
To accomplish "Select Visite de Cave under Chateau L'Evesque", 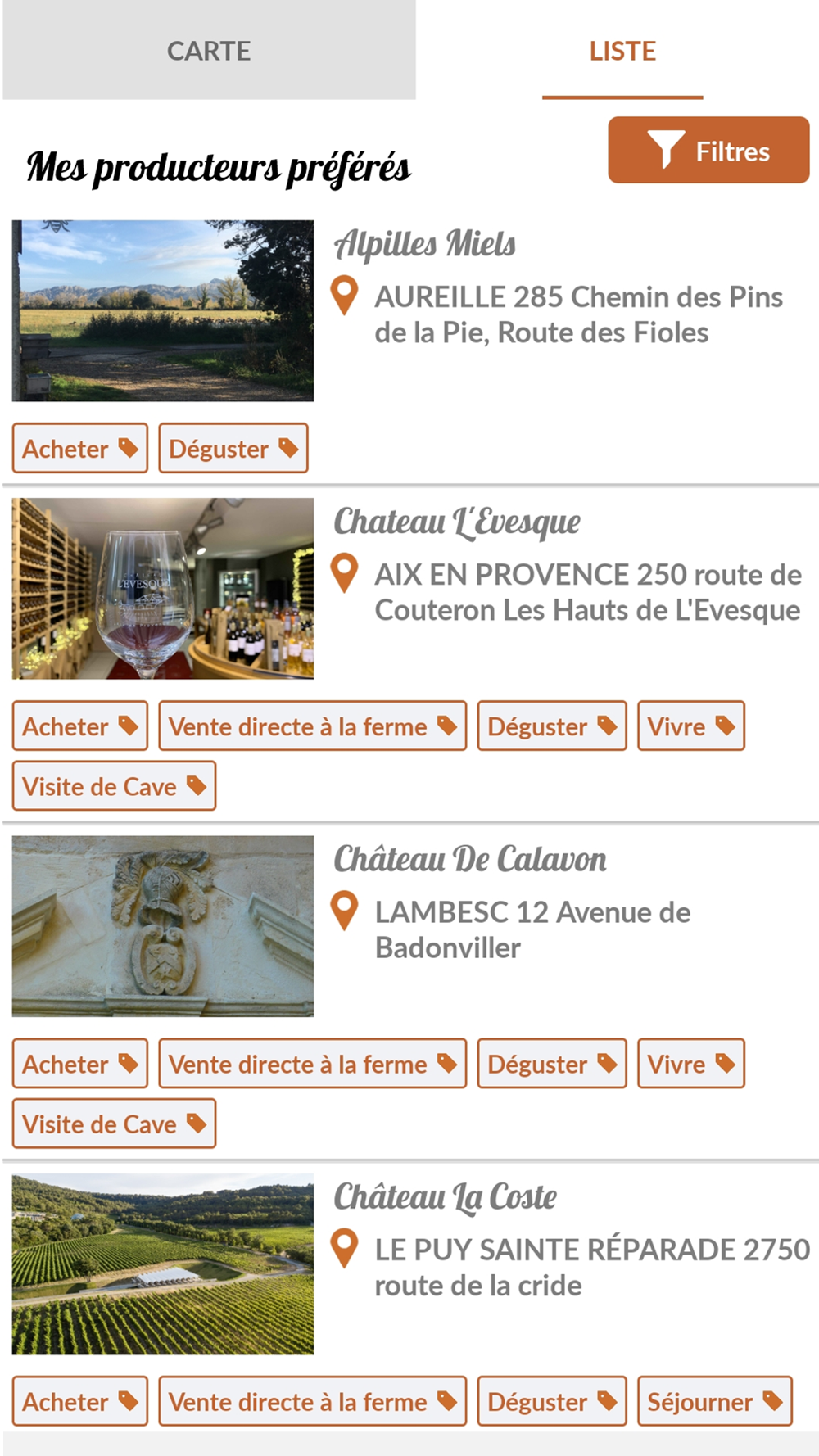I will click(114, 786).
